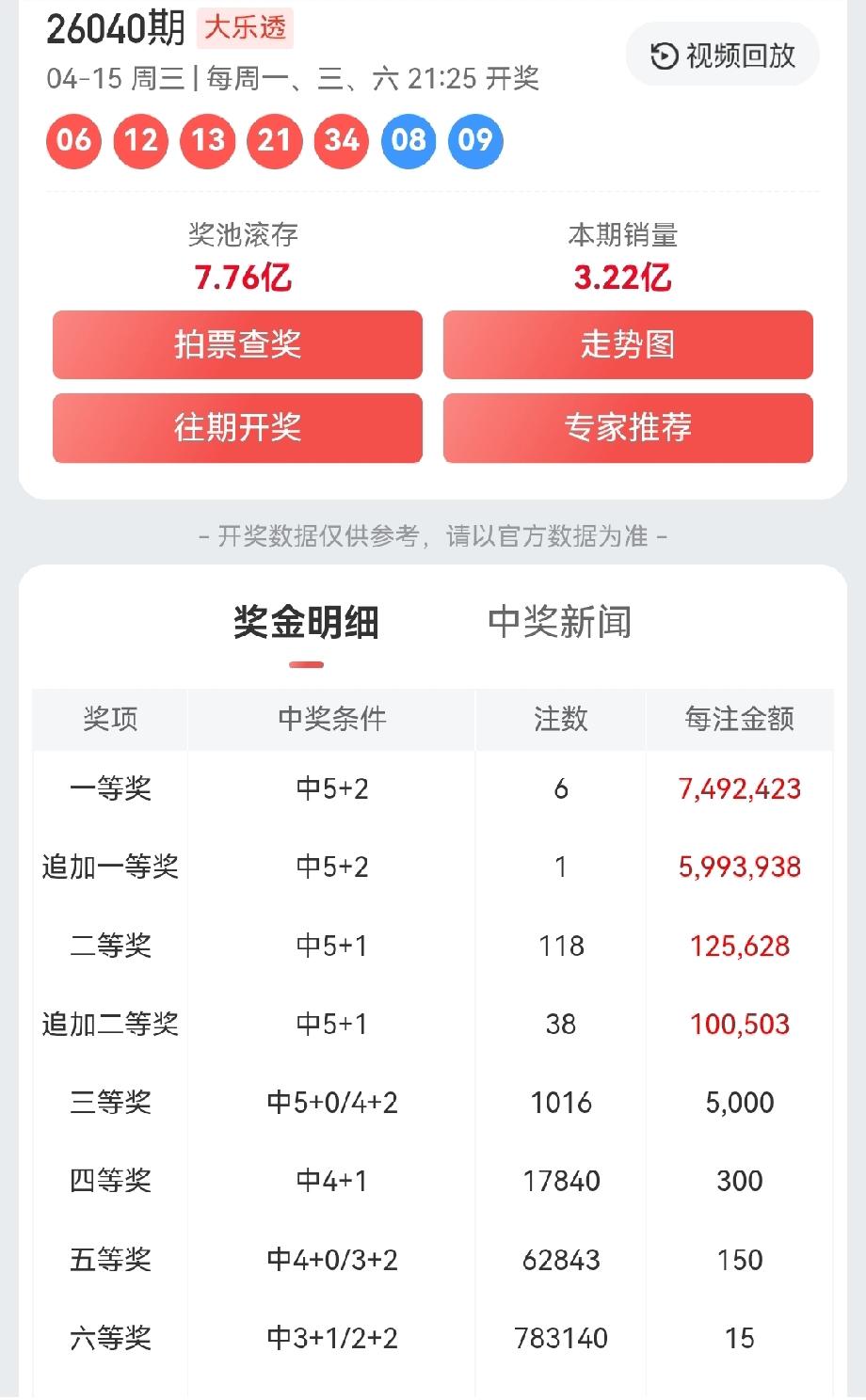Click red ball 13

(x=207, y=141)
